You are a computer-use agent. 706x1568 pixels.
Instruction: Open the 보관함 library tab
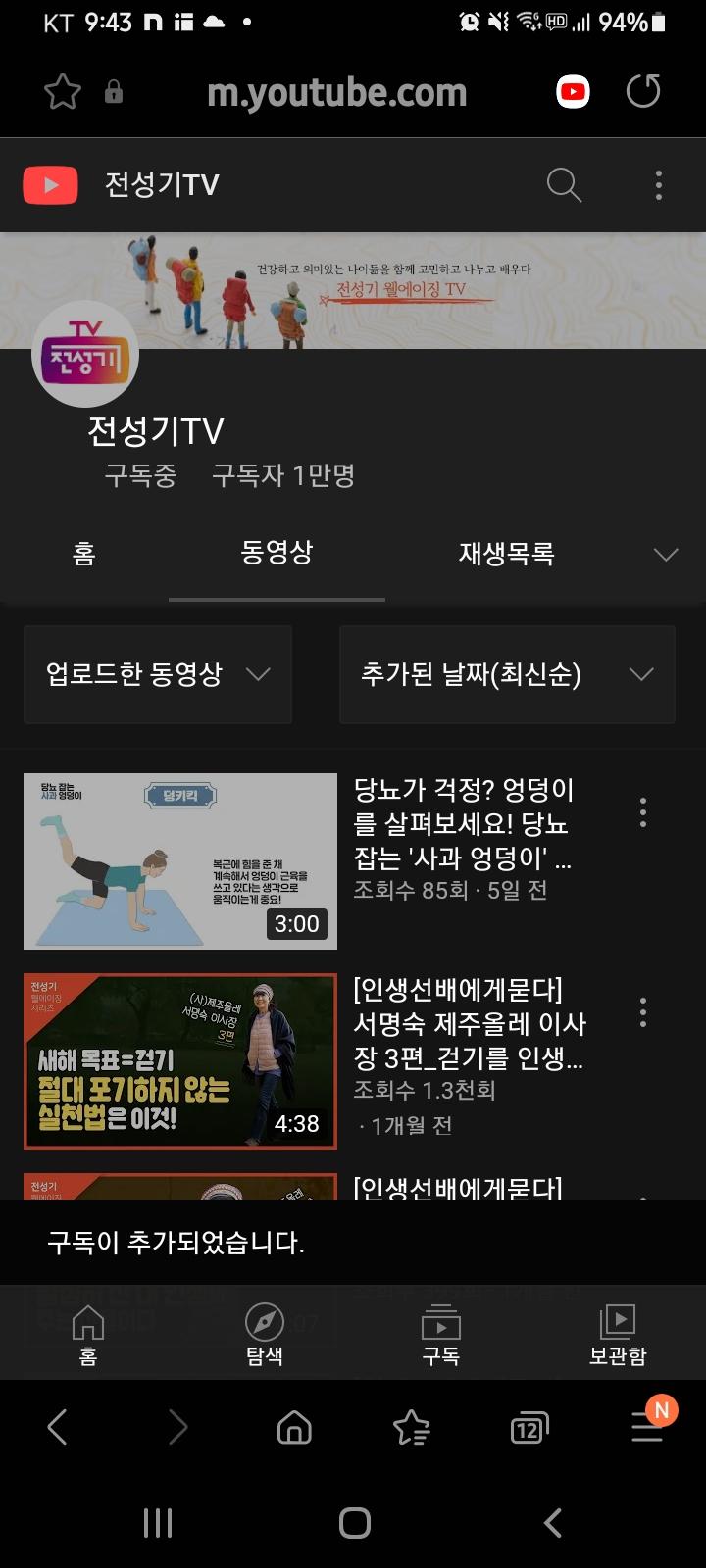click(617, 1334)
